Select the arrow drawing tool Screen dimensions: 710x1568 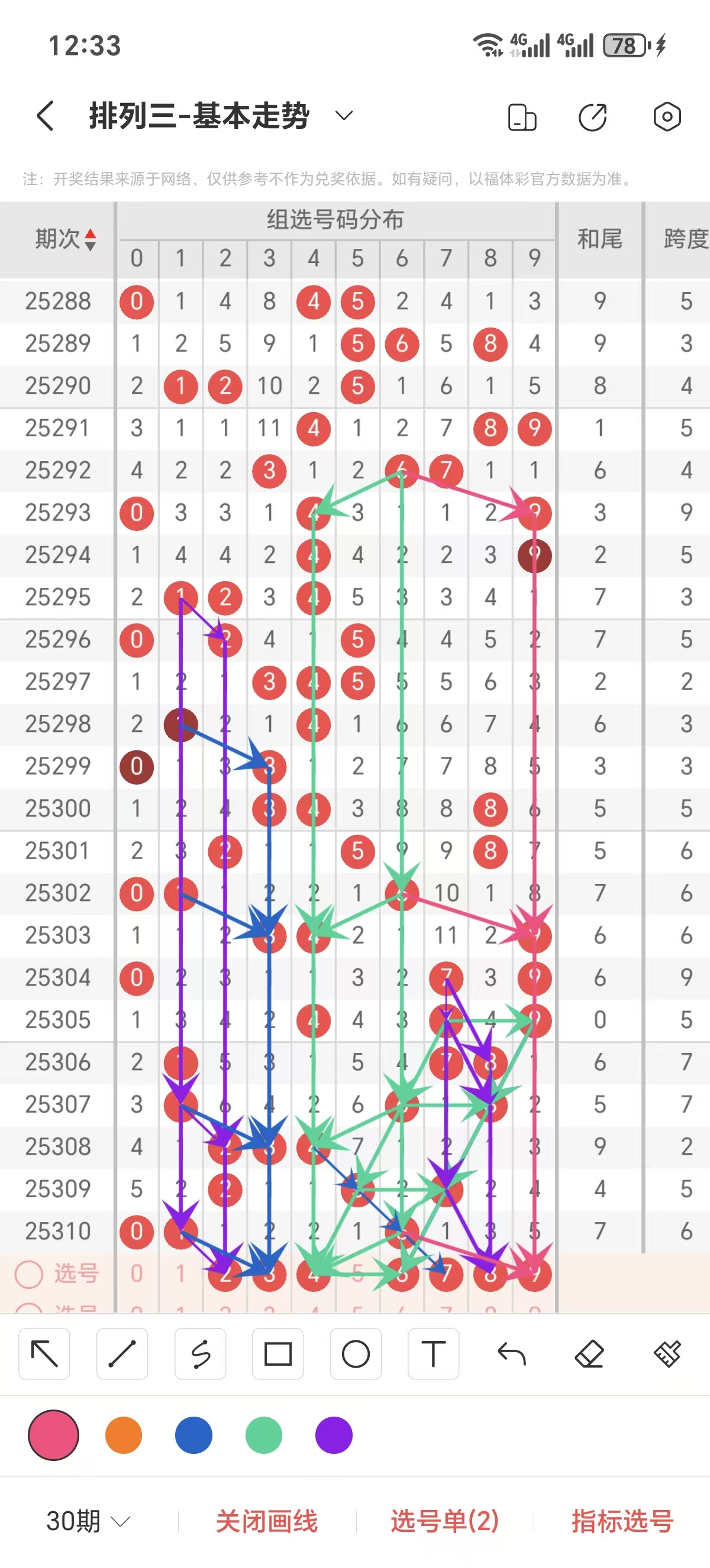tap(44, 1354)
